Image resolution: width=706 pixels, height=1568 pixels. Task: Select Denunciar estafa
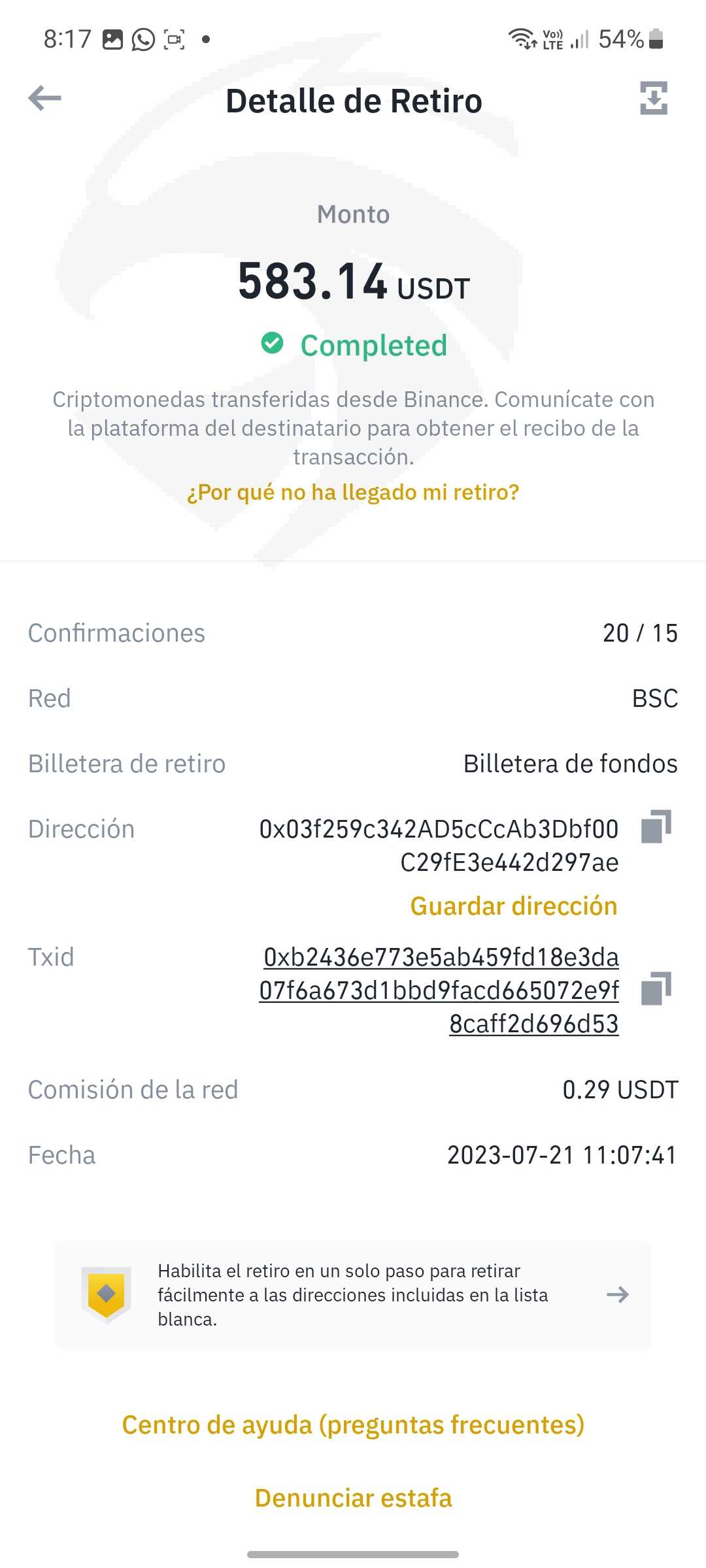(353, 1498)
